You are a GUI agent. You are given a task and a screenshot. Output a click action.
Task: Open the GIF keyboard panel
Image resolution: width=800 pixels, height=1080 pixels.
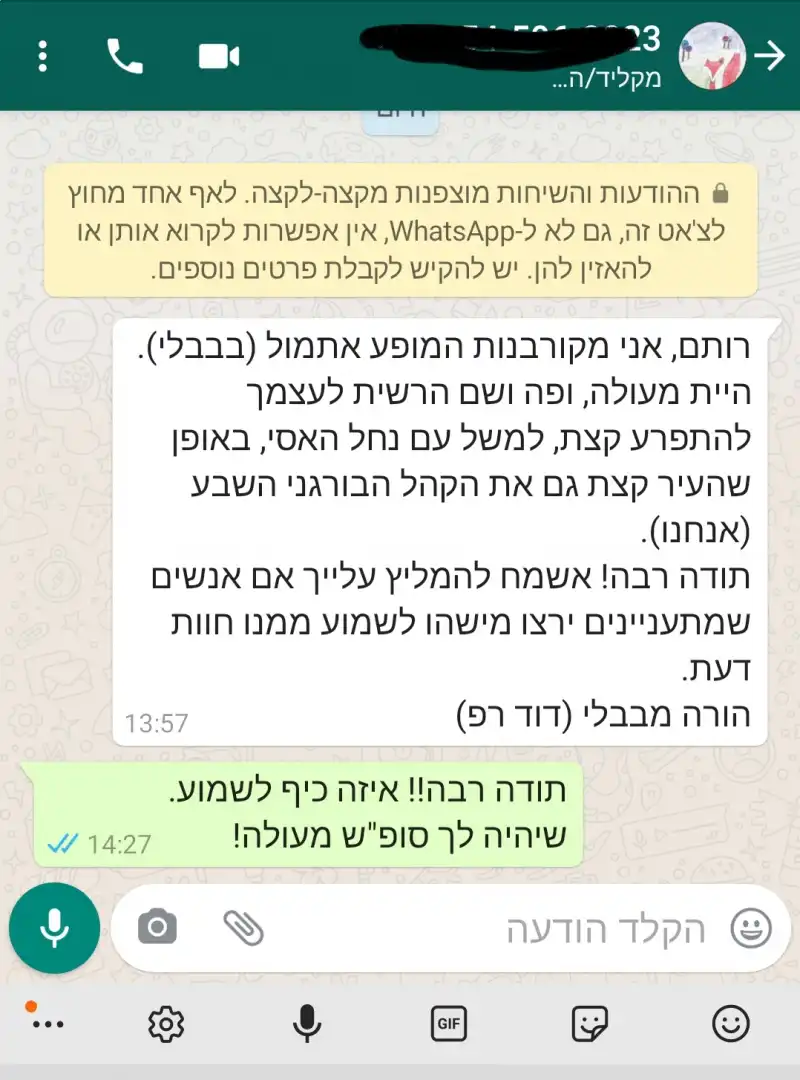(x=447, y=1022)
